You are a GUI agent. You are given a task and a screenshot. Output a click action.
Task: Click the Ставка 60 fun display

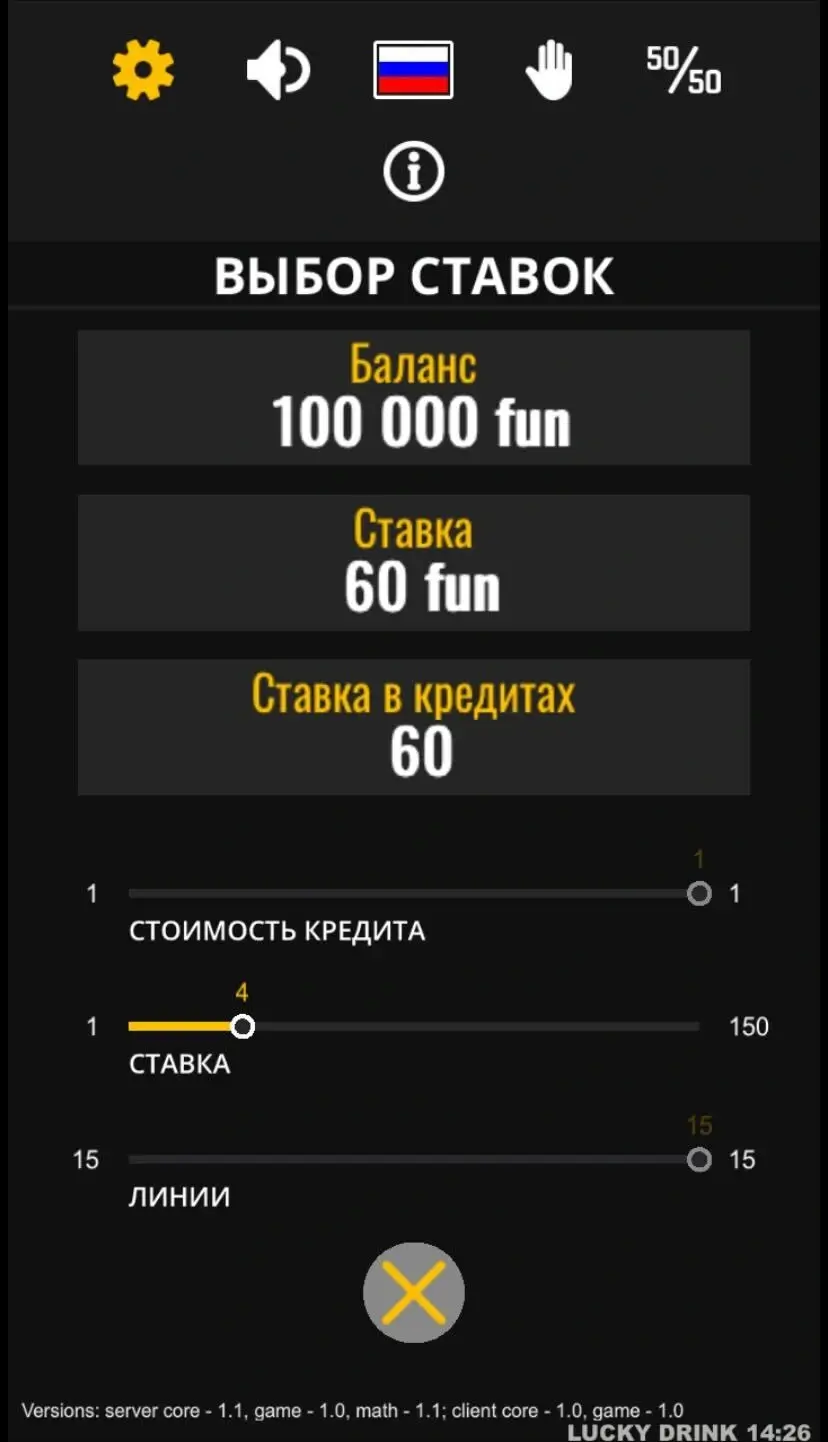point(414,562)
